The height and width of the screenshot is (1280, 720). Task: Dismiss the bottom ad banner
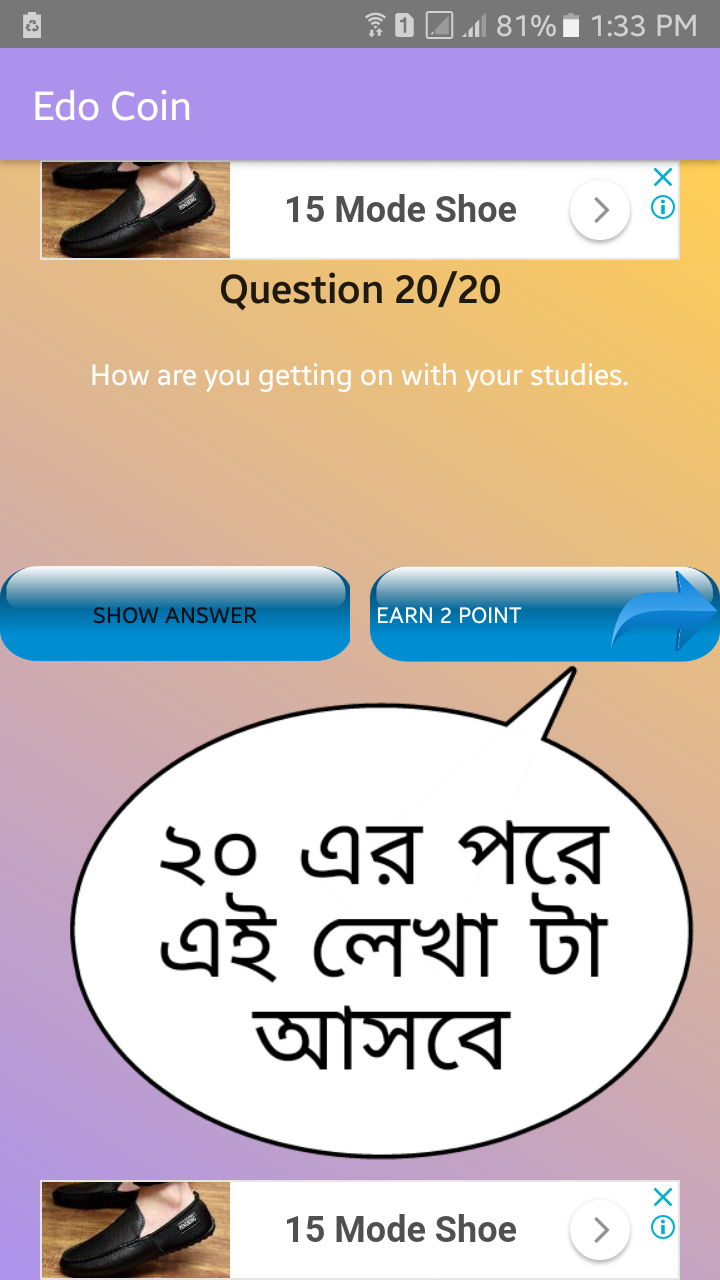[x=662, y=1197]
